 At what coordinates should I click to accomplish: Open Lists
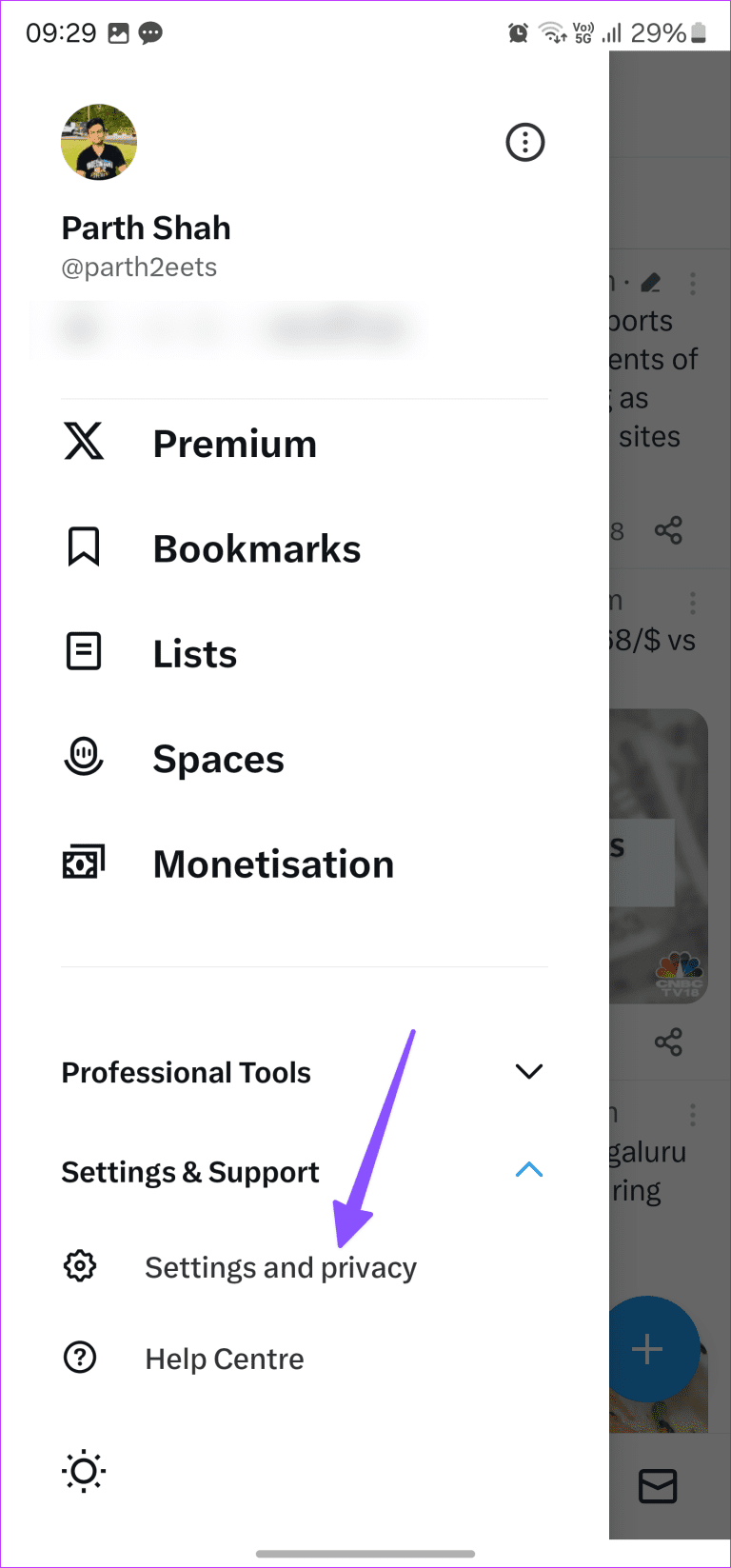pos(194,654)
